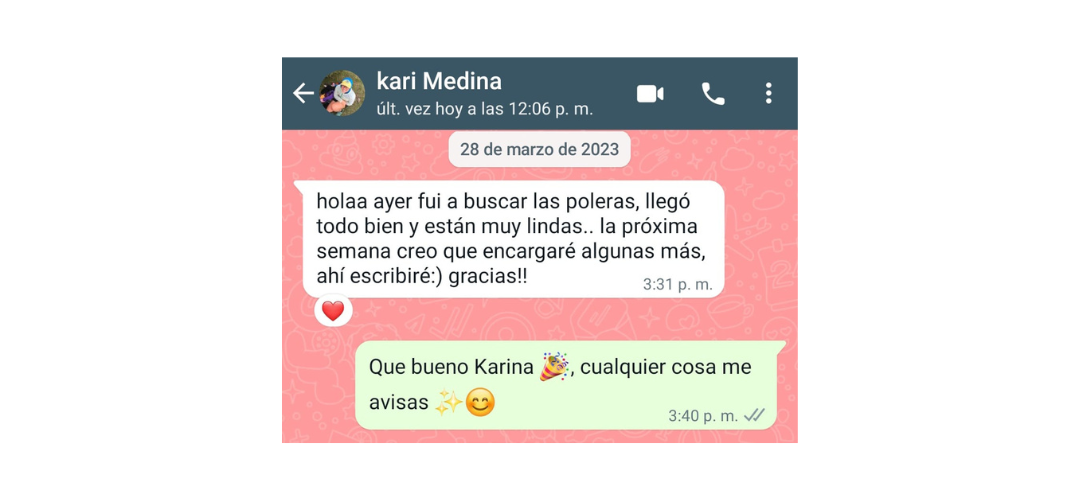Open the three-dot overflow menu

click(x=768, y=94)
